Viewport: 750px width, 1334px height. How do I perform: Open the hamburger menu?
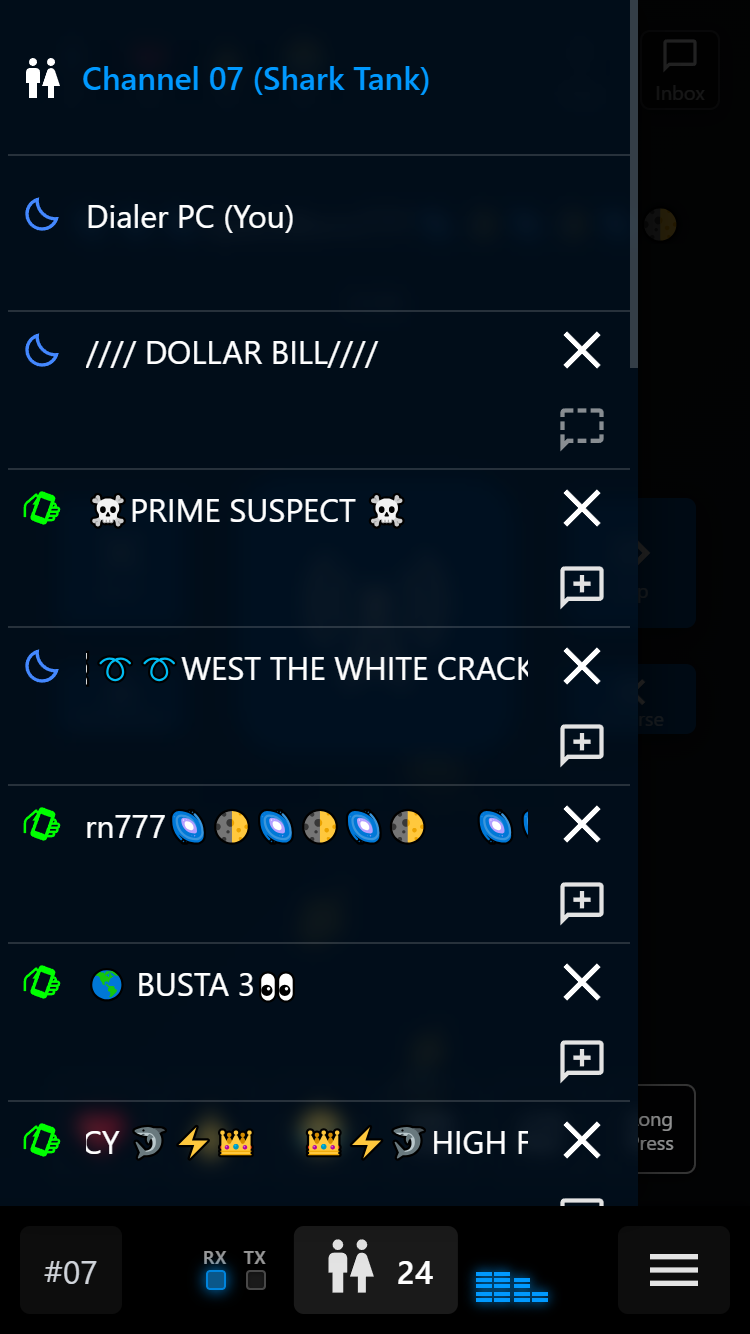click(673, 1271)
